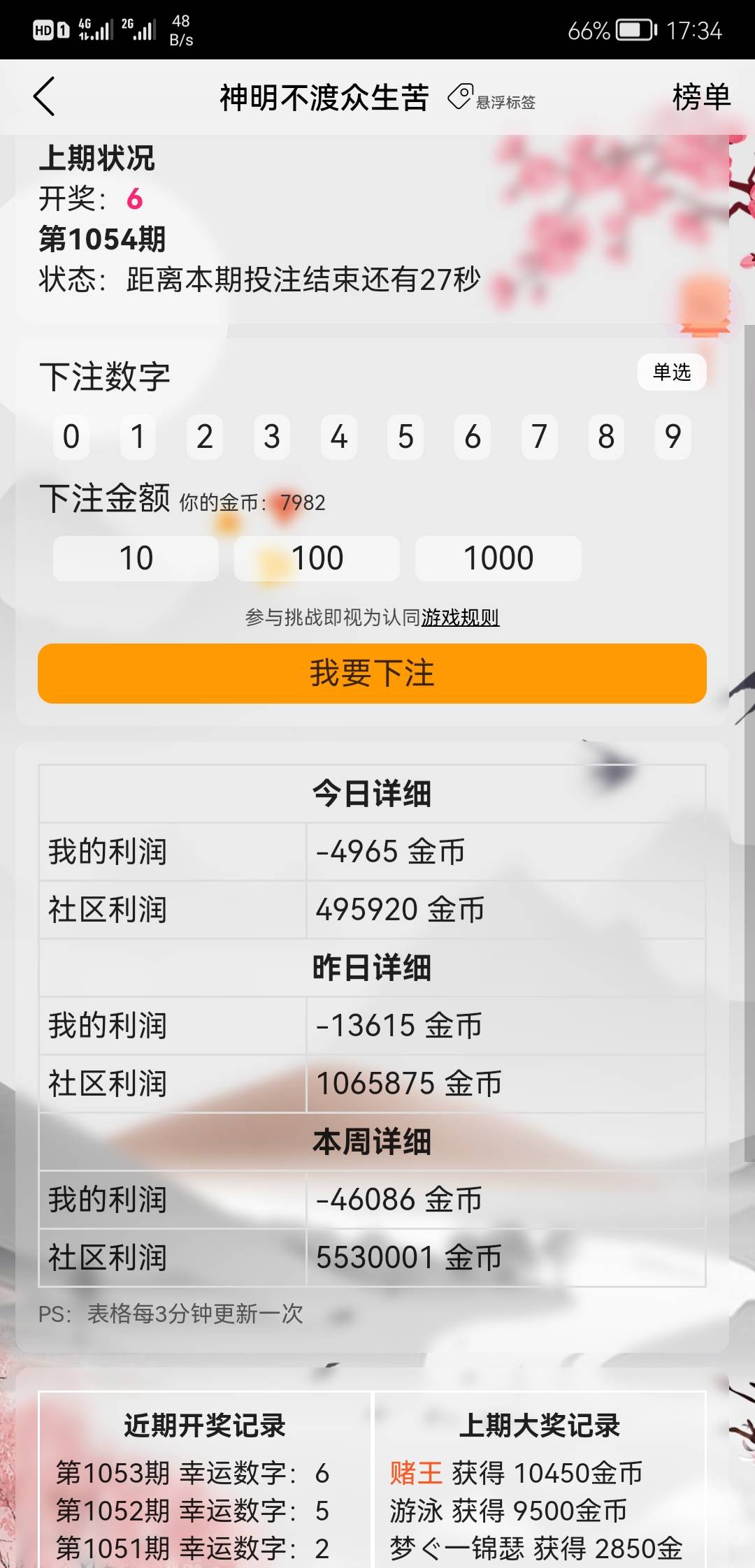Image resolution: width=755 pixels, height=1568 pixels.
Task: Select bet digit 3
Action: point(272,437)
